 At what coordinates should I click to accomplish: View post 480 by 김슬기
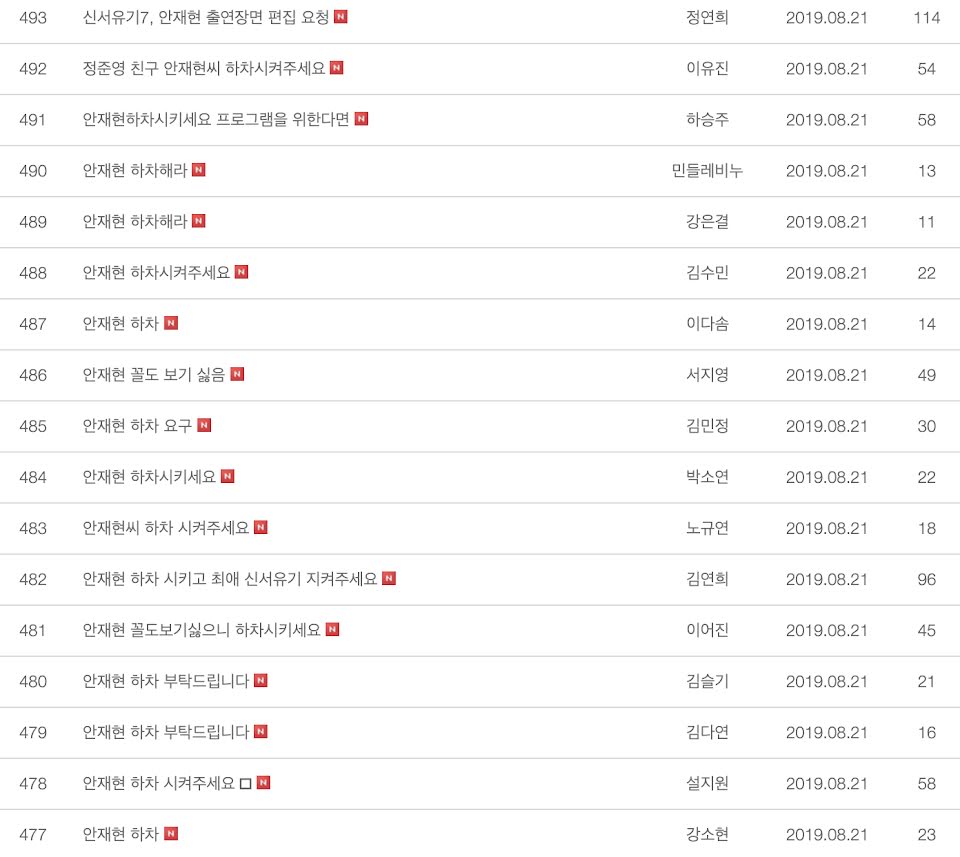point(166,681)
